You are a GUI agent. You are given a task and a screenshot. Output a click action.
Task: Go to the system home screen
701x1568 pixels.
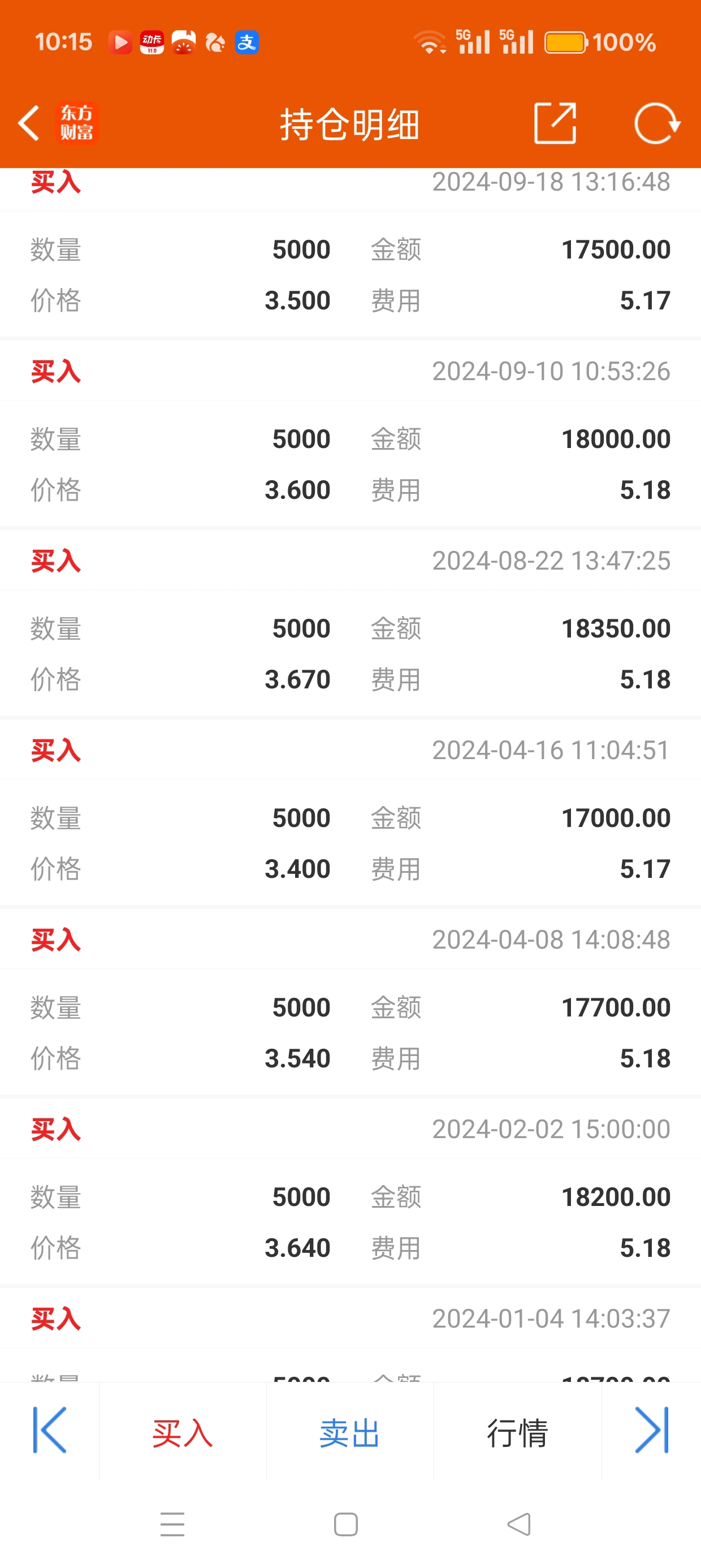345,1524
